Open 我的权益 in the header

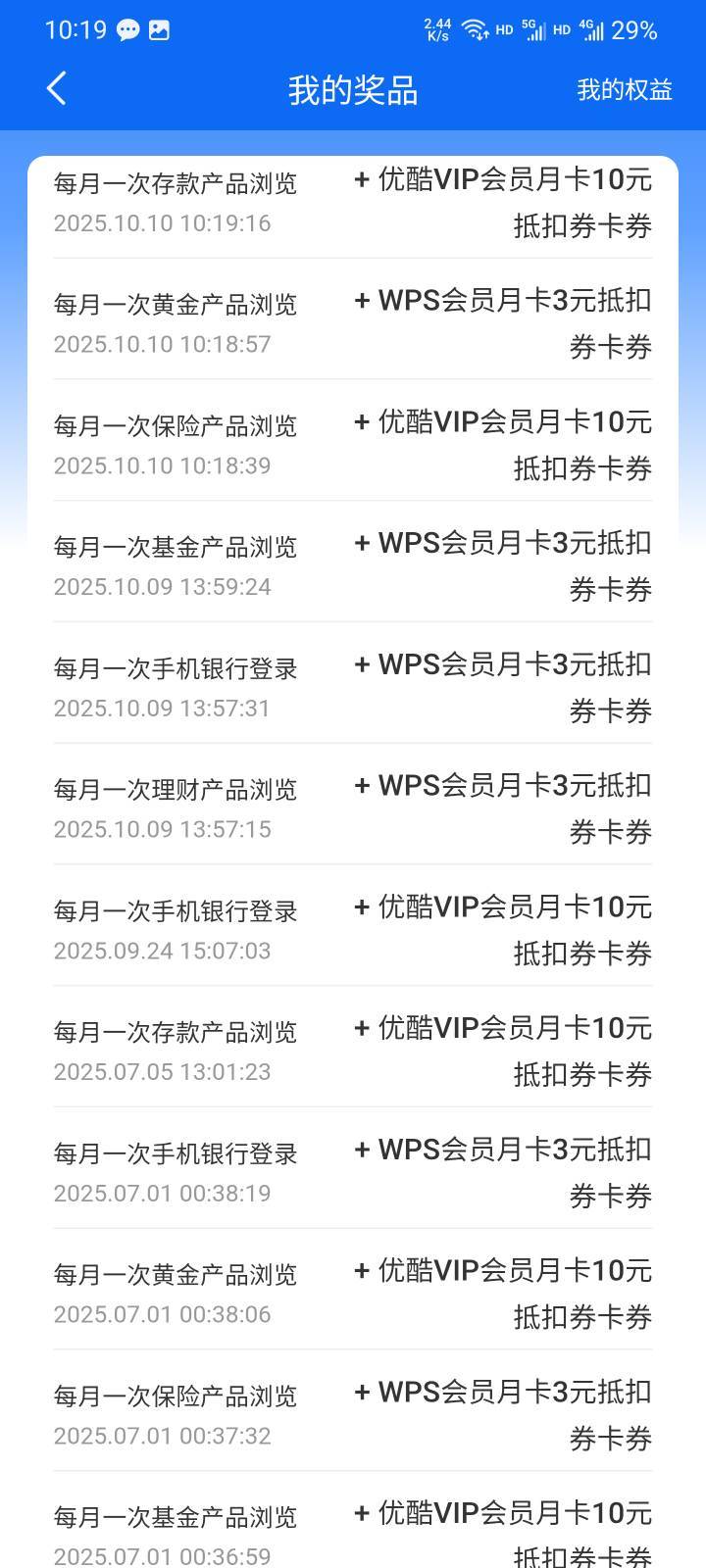(x=624, y=90)
